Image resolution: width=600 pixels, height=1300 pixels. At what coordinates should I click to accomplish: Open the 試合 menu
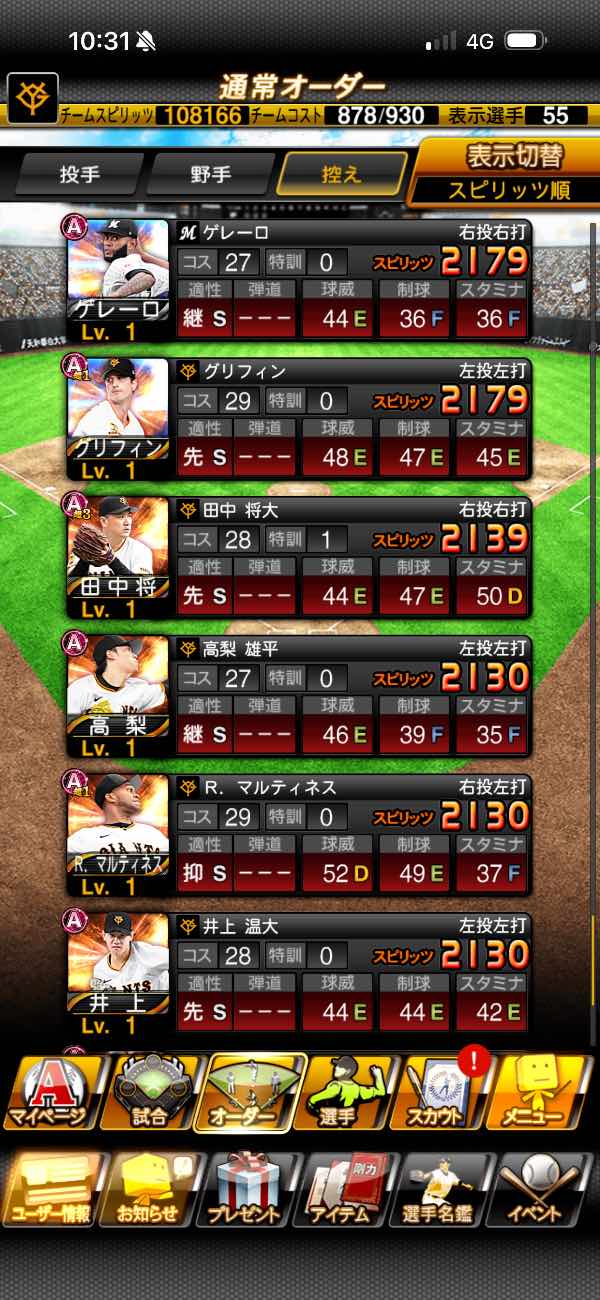pyautogui.click(x=149, y=1093)
